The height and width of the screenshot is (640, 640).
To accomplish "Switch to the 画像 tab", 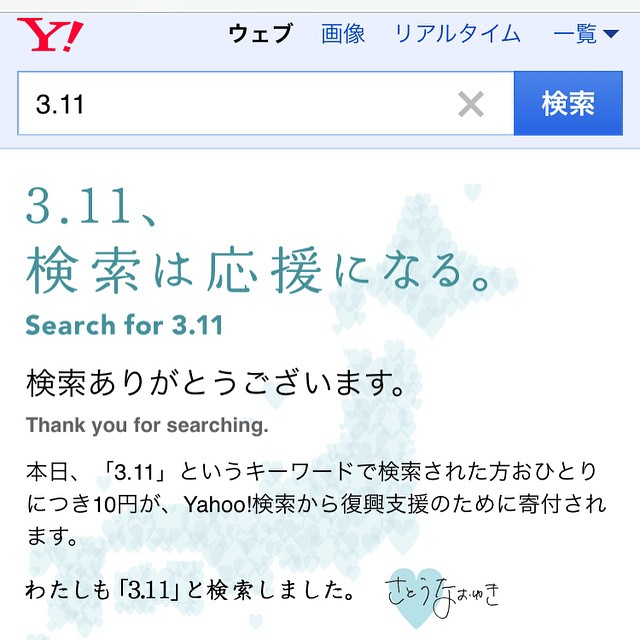I will tap(343, 34).
